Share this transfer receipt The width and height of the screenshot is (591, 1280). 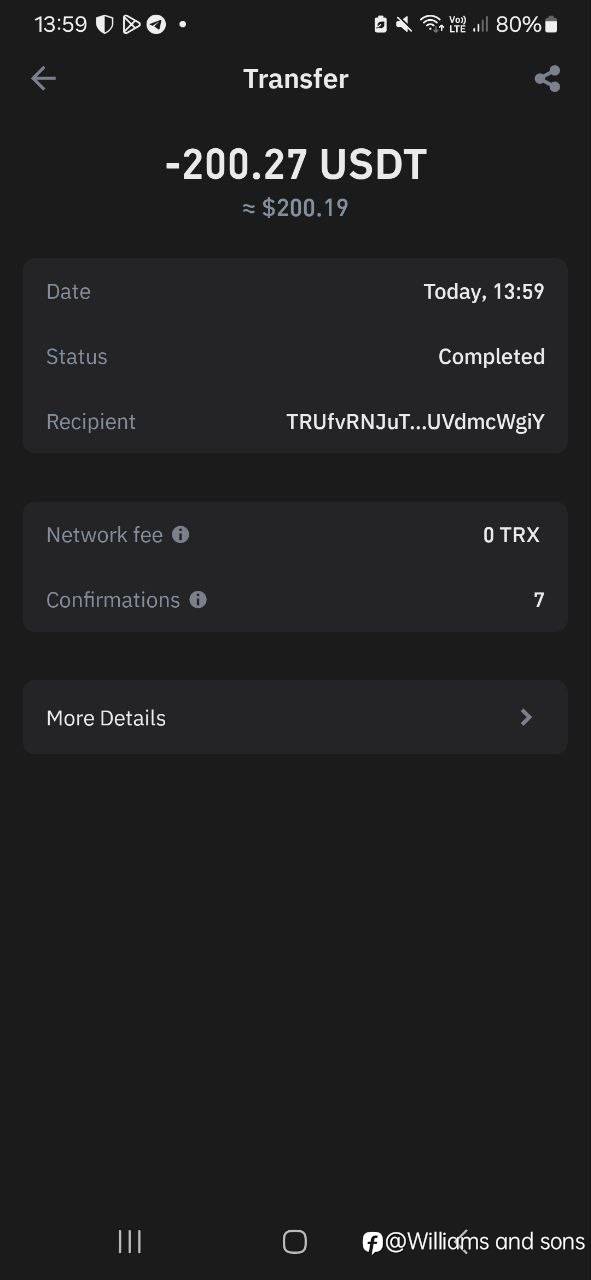(547, 79)
